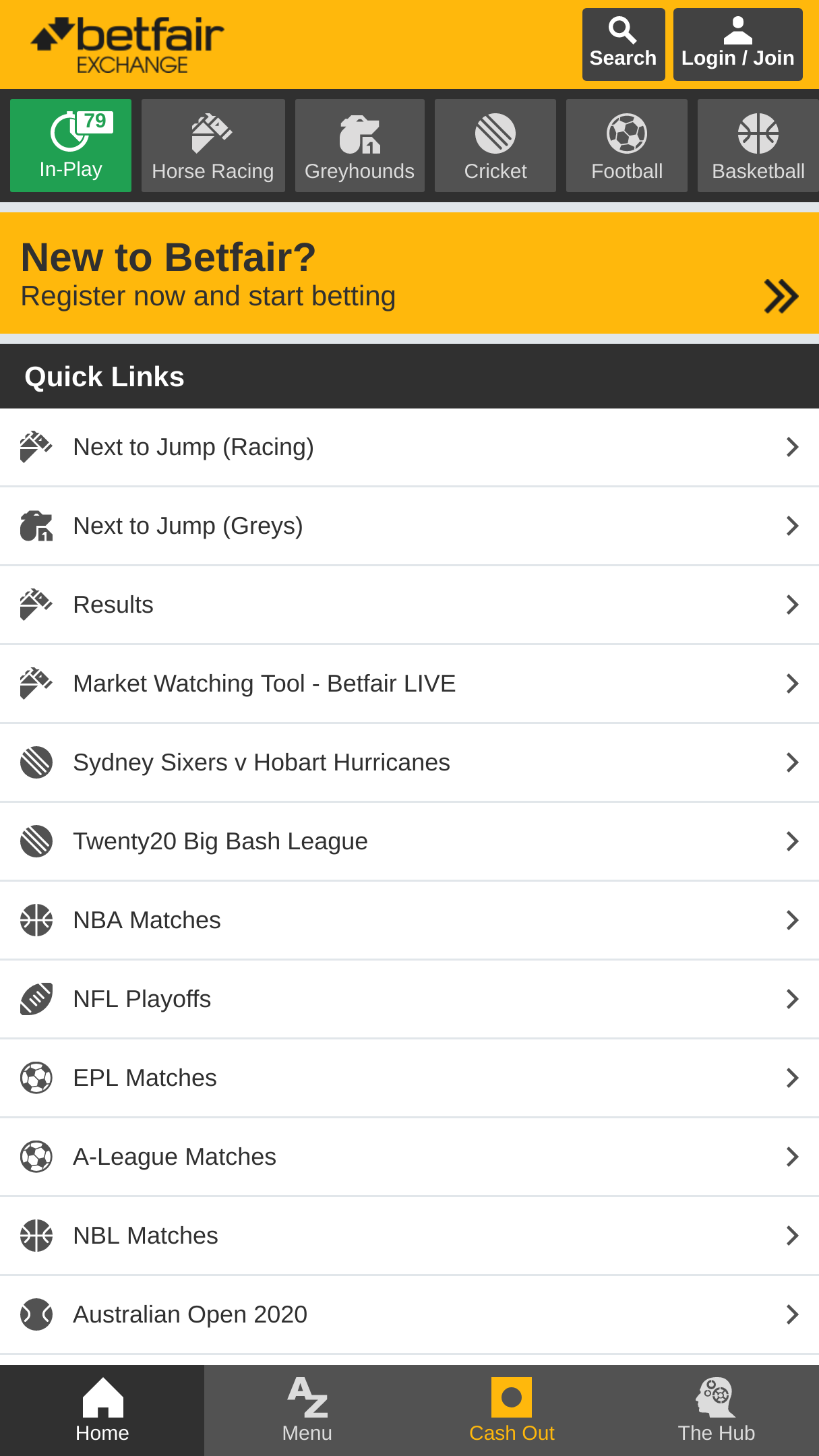The image size is (819, 1456).
Task: Select Horse Racing category
Action: coord(213,146)
